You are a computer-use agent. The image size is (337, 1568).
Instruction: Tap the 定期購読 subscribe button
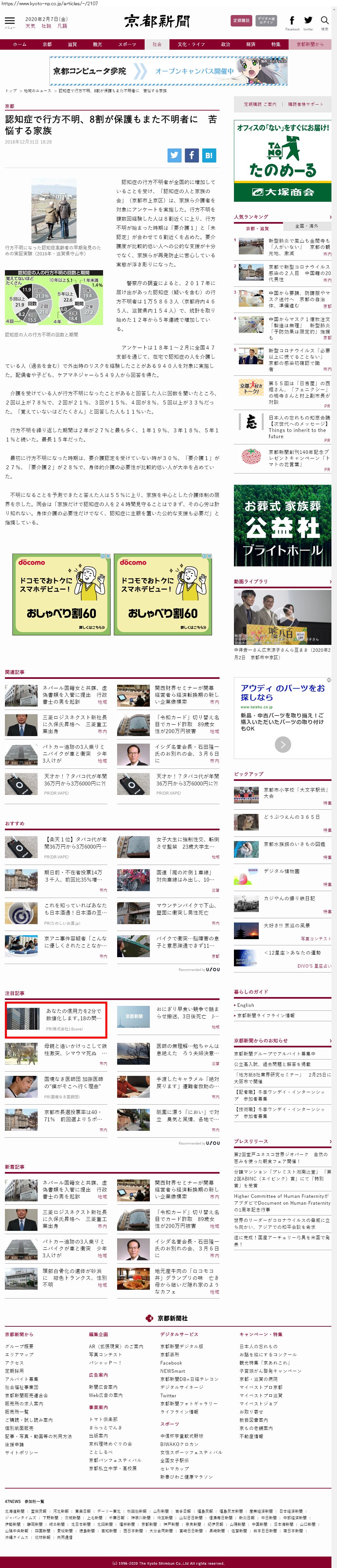[241, 21]
